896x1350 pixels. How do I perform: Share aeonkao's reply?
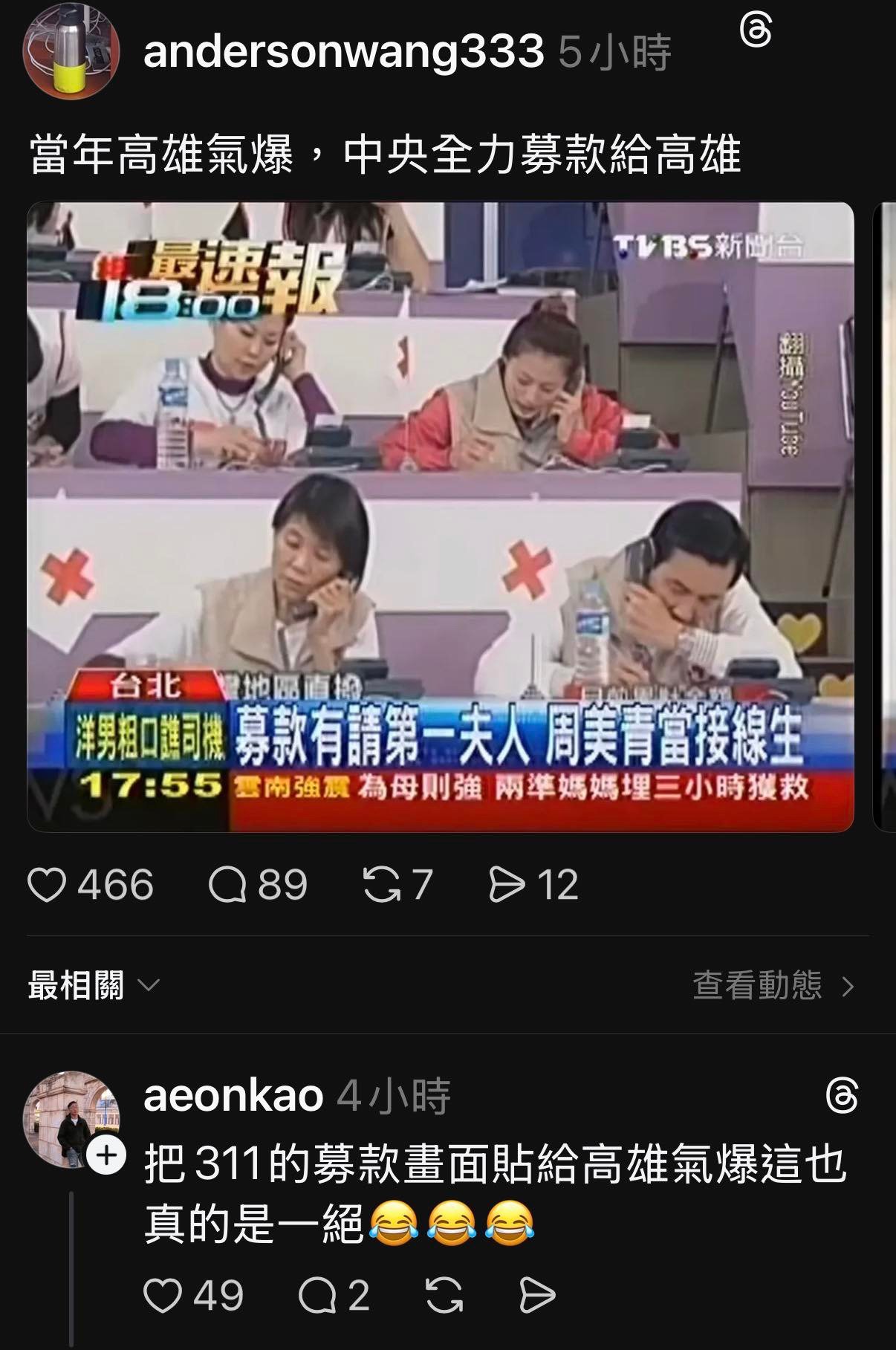[x=537, y=1296]
